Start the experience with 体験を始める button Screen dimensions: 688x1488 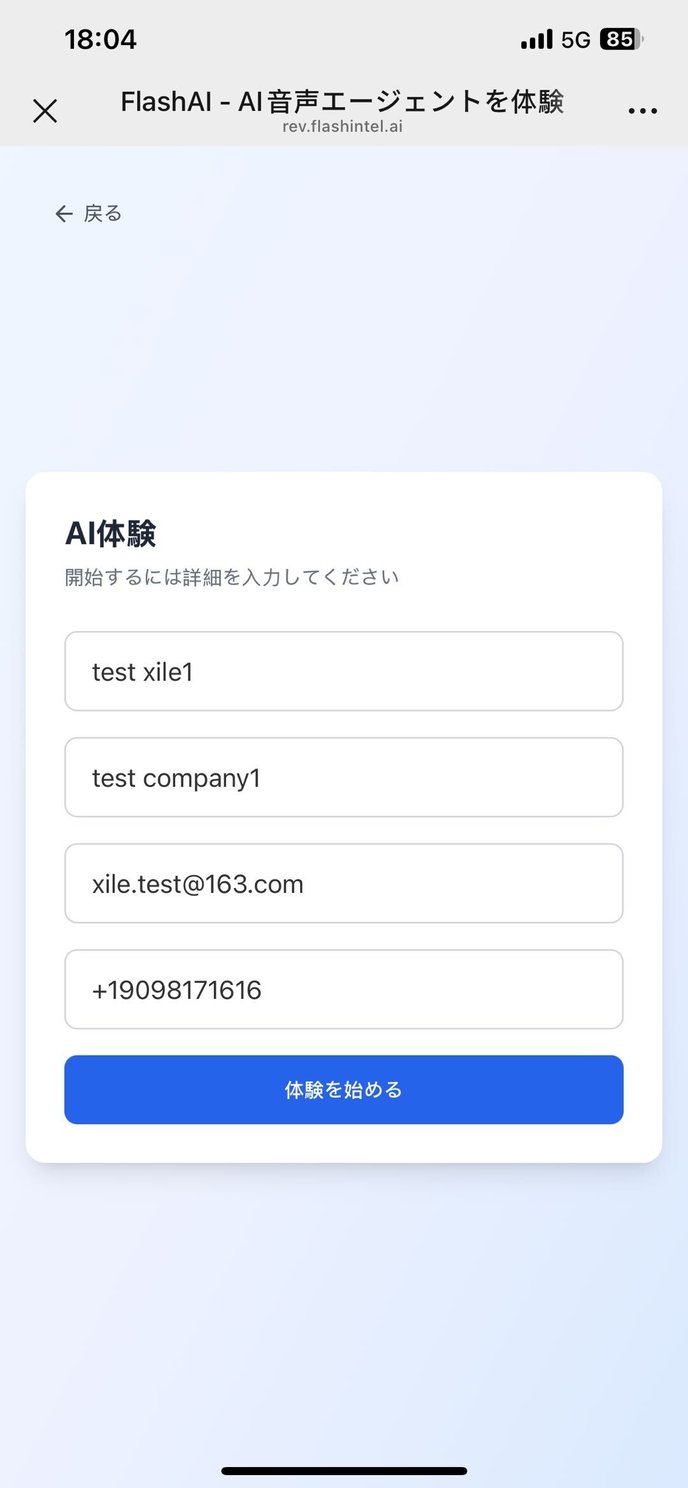pyautogui.click(x=343, y=1089)
